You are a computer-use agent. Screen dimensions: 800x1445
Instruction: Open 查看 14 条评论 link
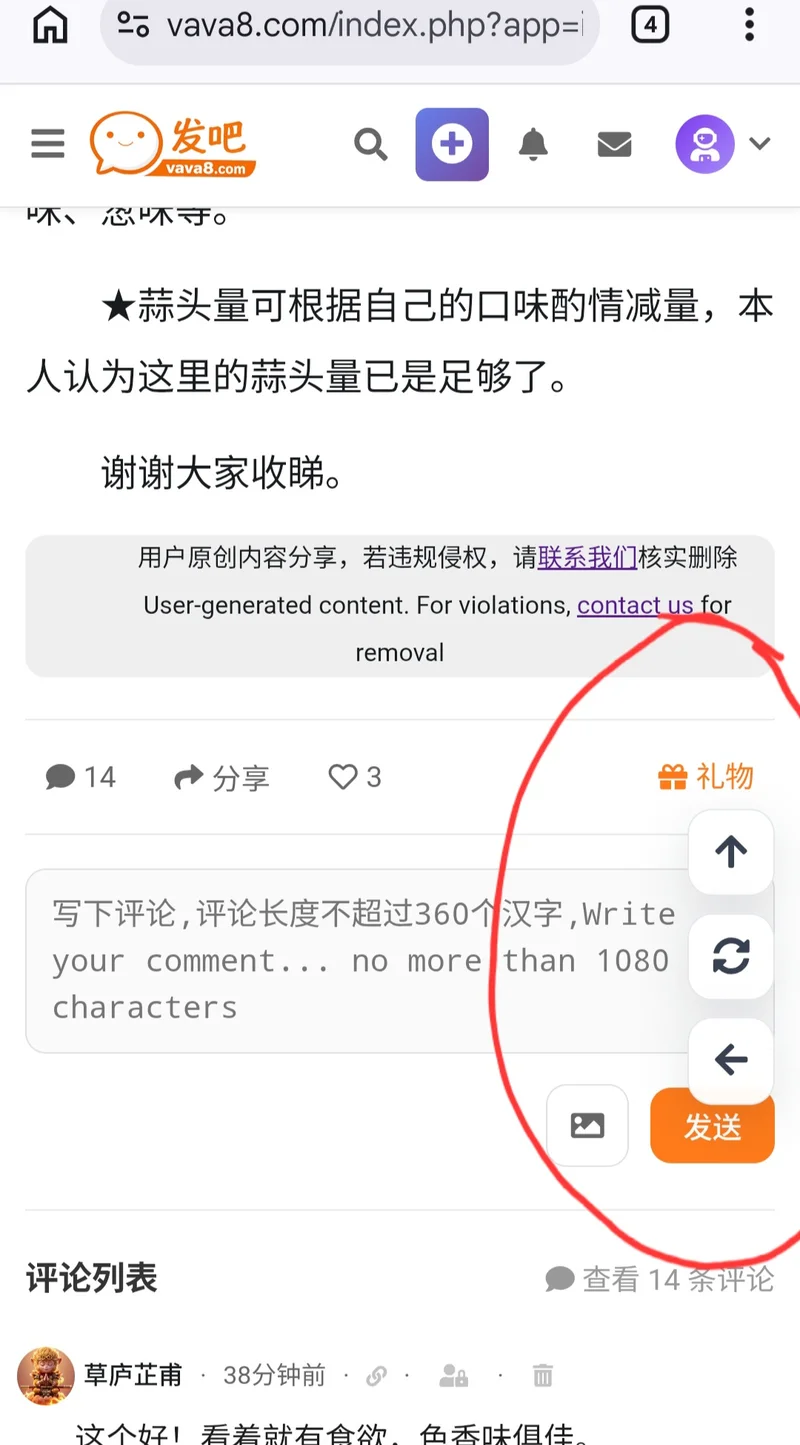(660, 1279)
